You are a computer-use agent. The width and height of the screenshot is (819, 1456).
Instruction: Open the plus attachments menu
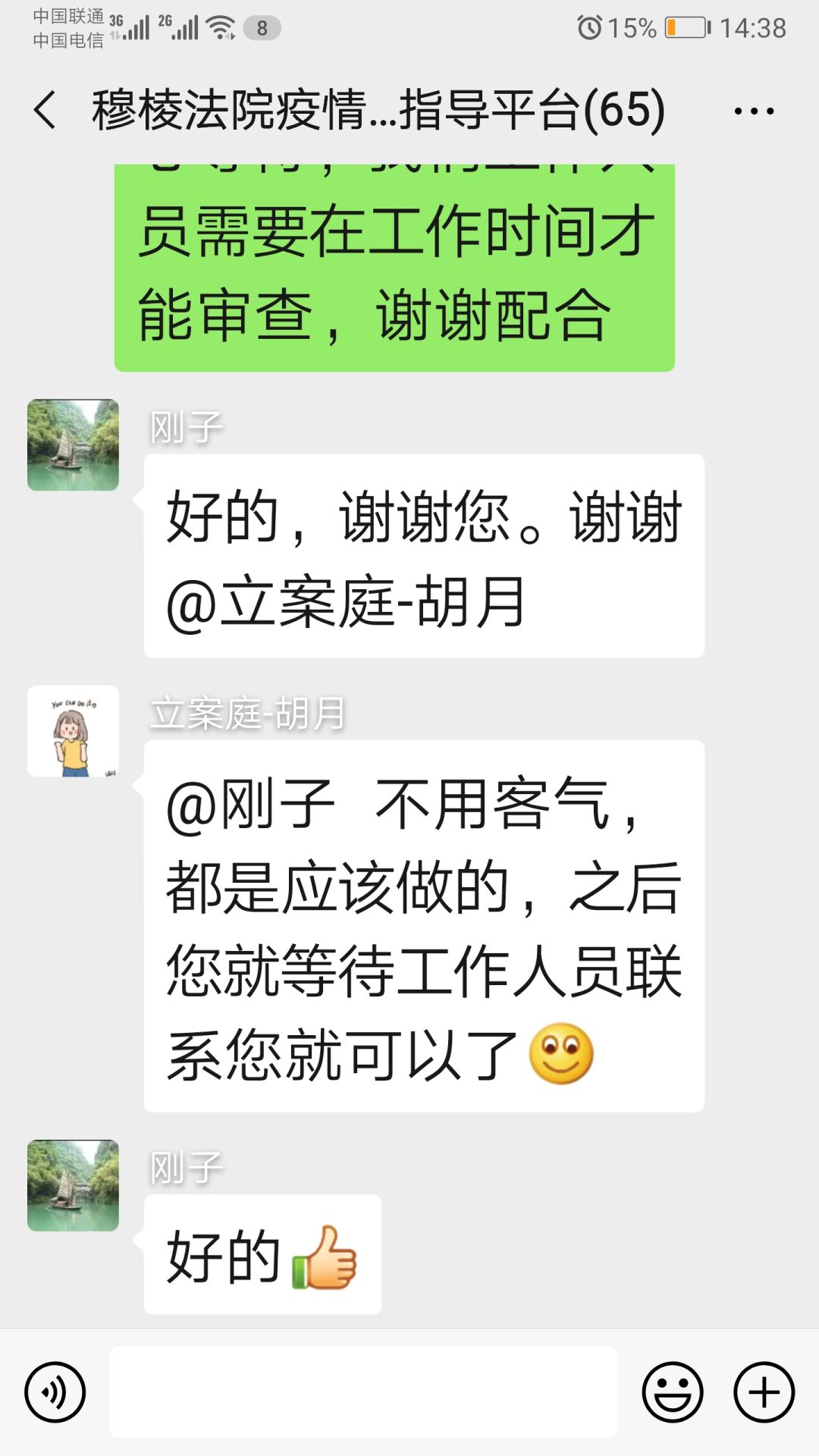pos(764,1392)
